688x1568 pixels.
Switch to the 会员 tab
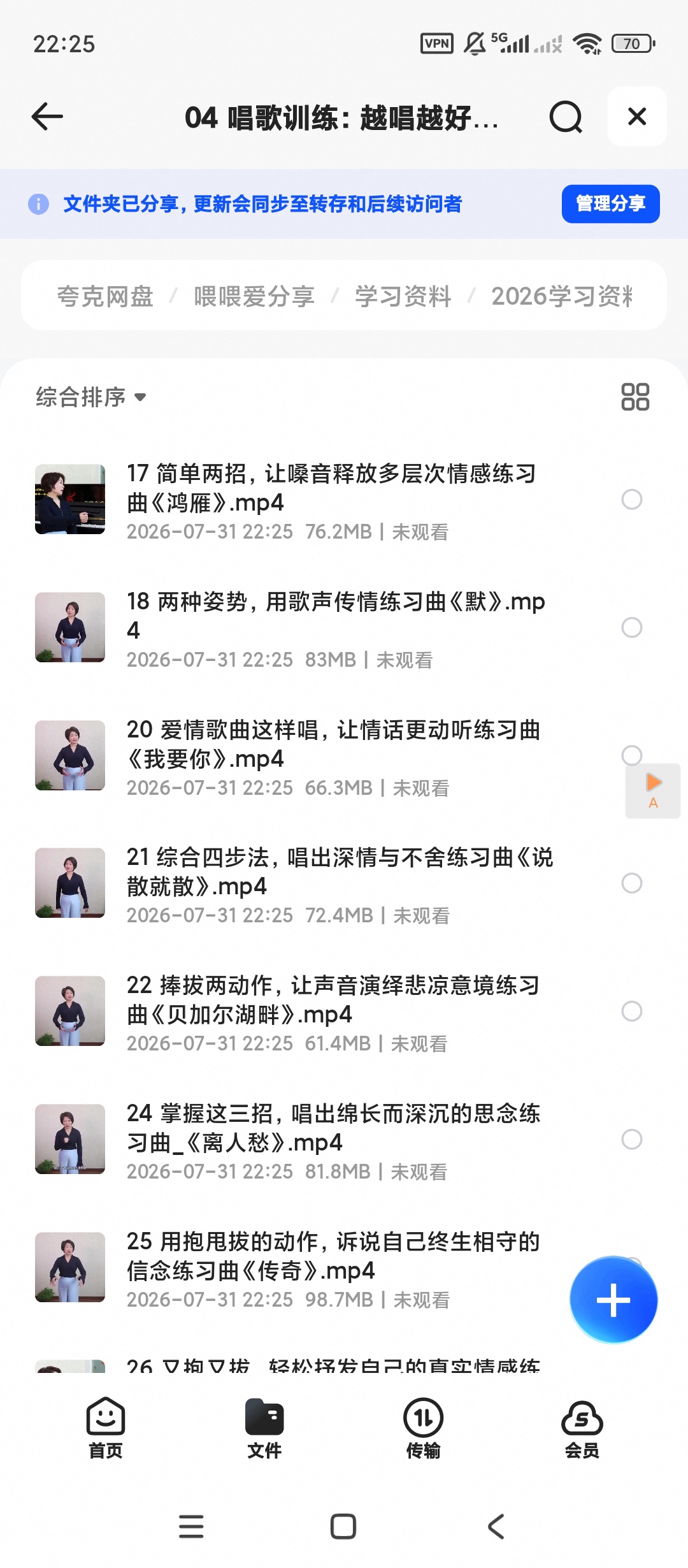click(x=582, y=1429)
